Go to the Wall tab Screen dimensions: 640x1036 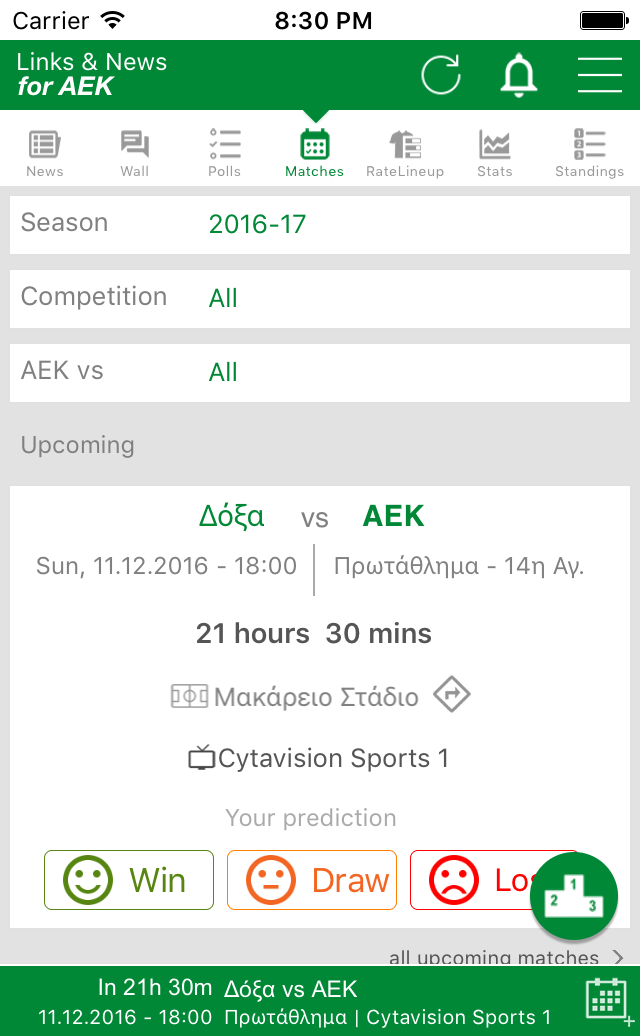click(x=135, y=153)
